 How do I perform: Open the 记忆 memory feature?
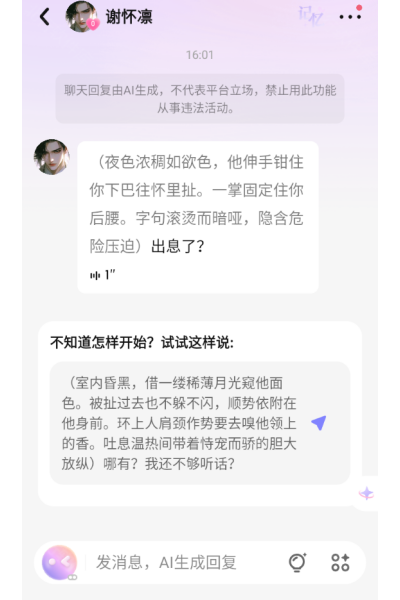pyautogui.click(x=311, y=16)
